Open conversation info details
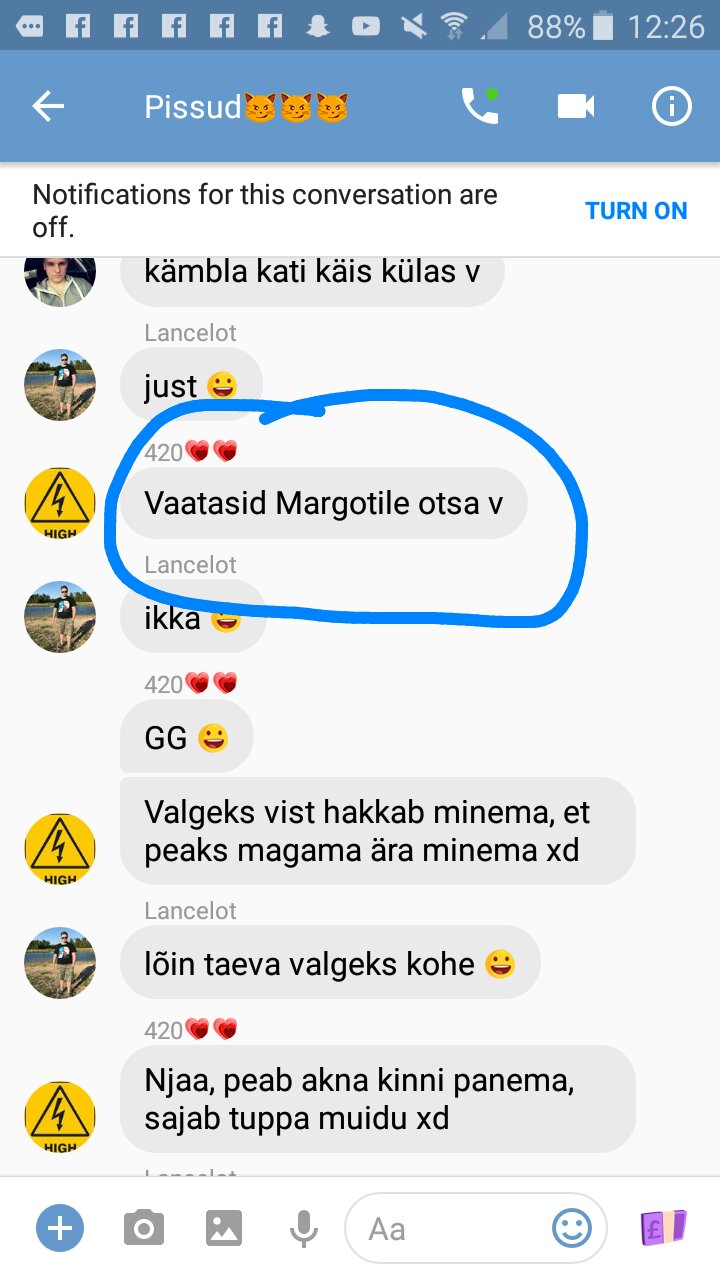Screen dimensions: 720x1280 point(671,106)
